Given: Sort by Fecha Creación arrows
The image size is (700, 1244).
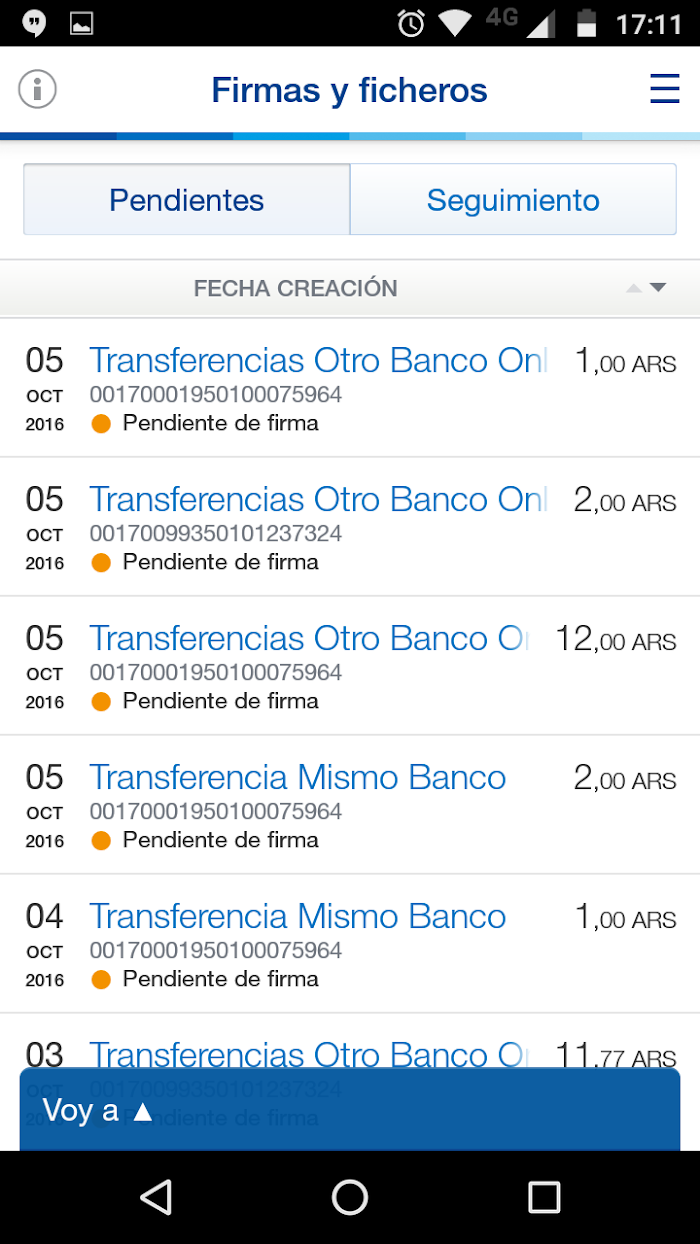Looking at the screenshot, I should pos(646,288).
